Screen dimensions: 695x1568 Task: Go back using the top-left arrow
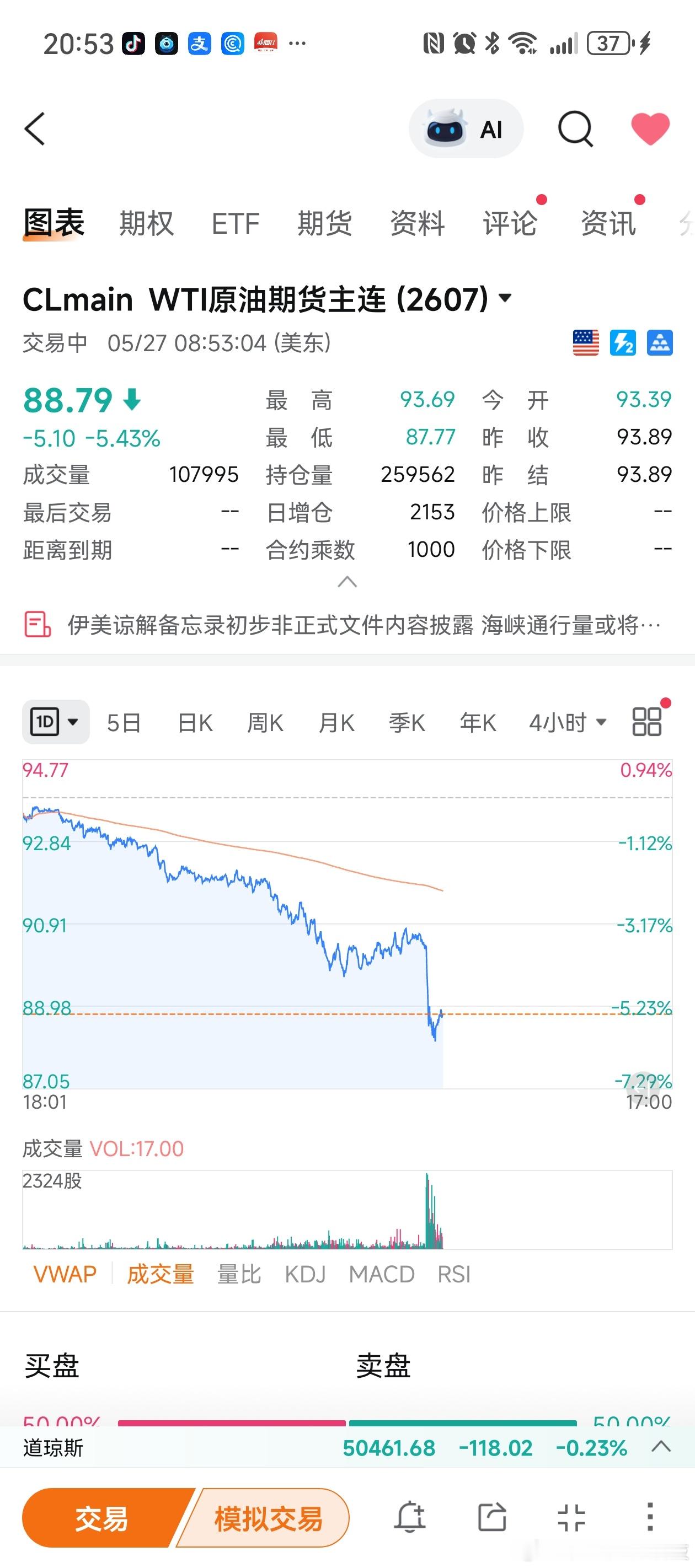[35, 129]
